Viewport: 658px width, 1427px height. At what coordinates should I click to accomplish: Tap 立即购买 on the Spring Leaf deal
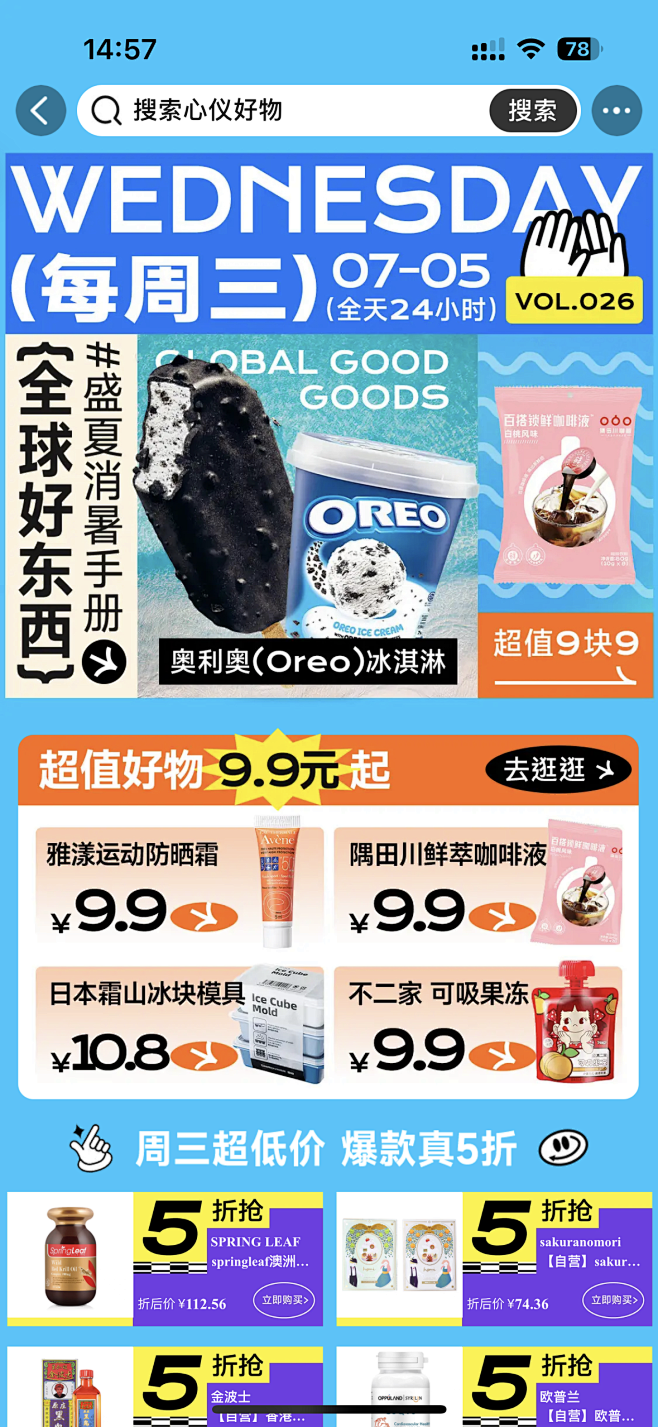coord(285,1300)
